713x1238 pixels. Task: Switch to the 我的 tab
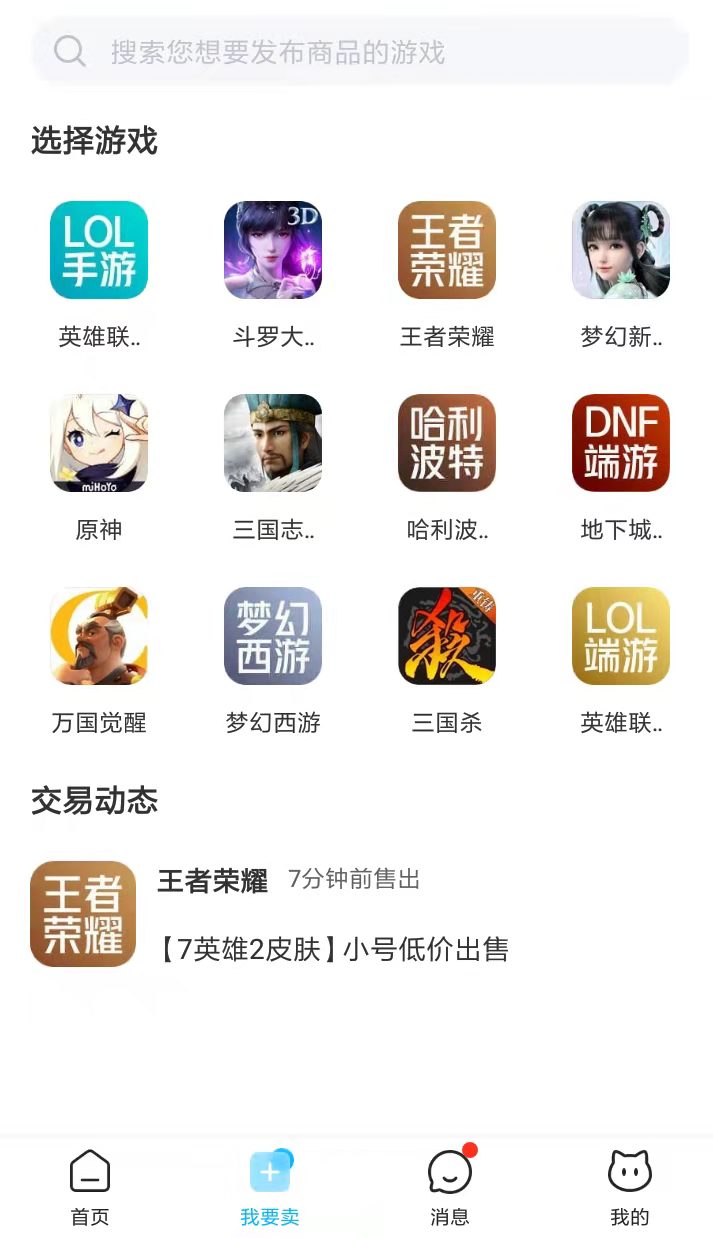pyautogui.click(x=630, y=1187)
